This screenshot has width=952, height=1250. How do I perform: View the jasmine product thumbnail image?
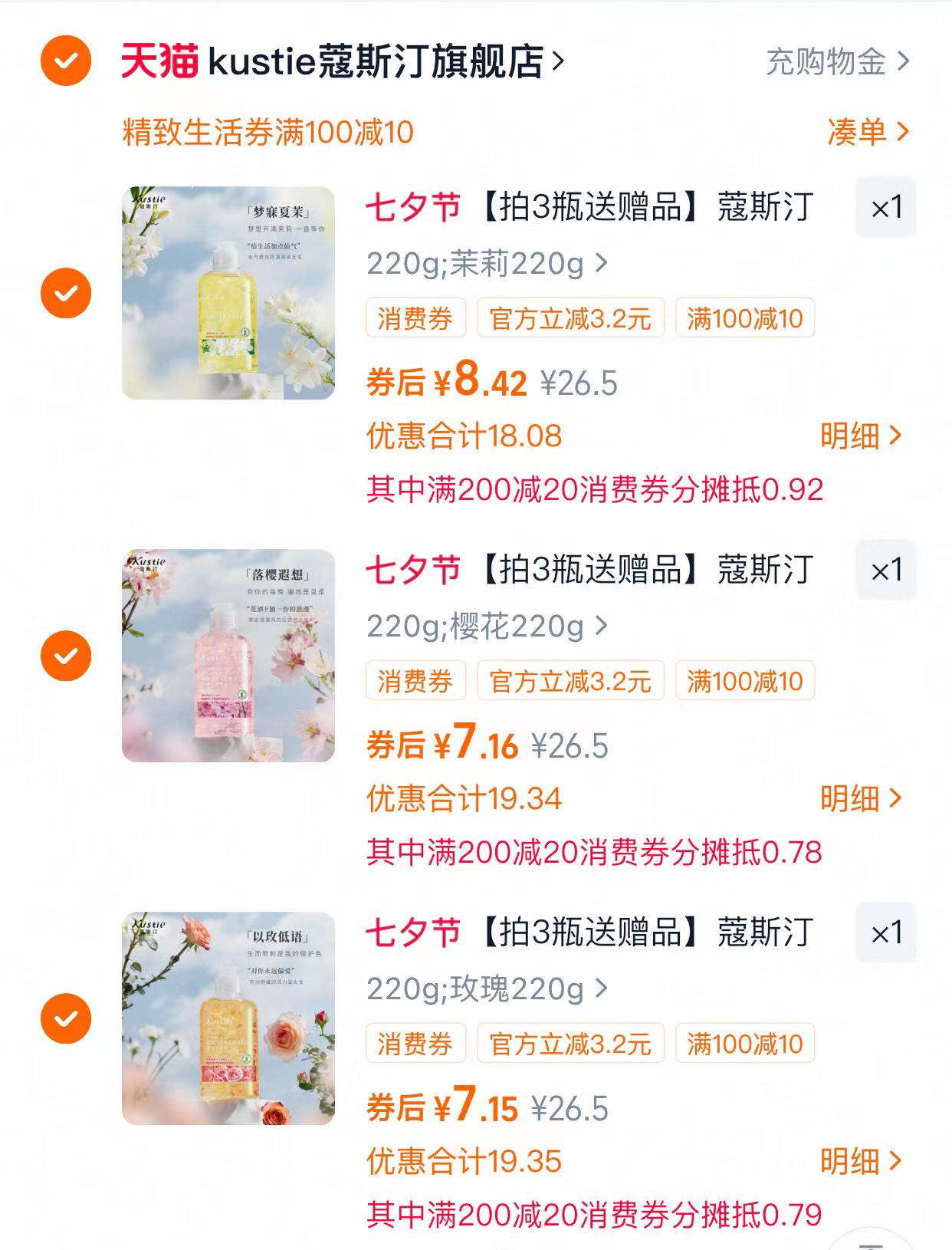coord(230,290)
